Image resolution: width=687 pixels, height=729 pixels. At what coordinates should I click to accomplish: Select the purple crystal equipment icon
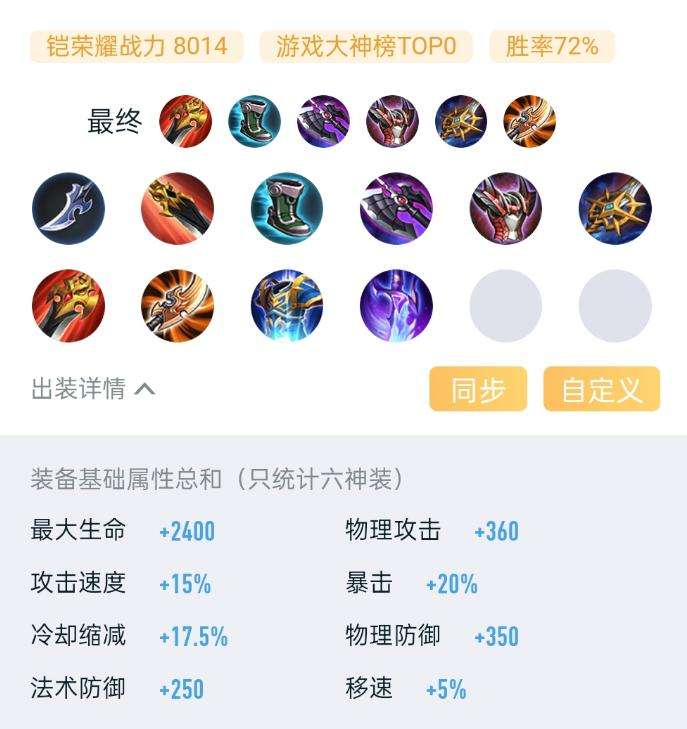(396, 305)
